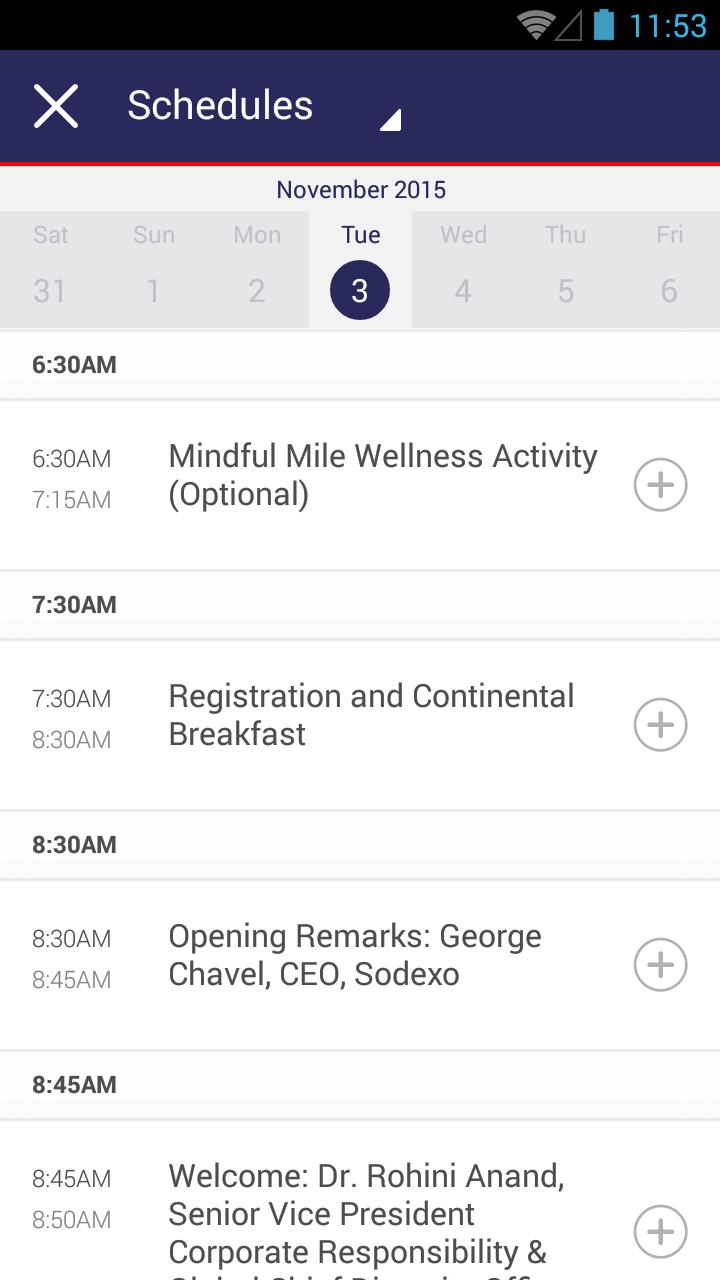Image resolution: width=720 pixels, height=1280 pixels.
Task: Select Saturday 31 in the date strip
Action: (50, 270)
